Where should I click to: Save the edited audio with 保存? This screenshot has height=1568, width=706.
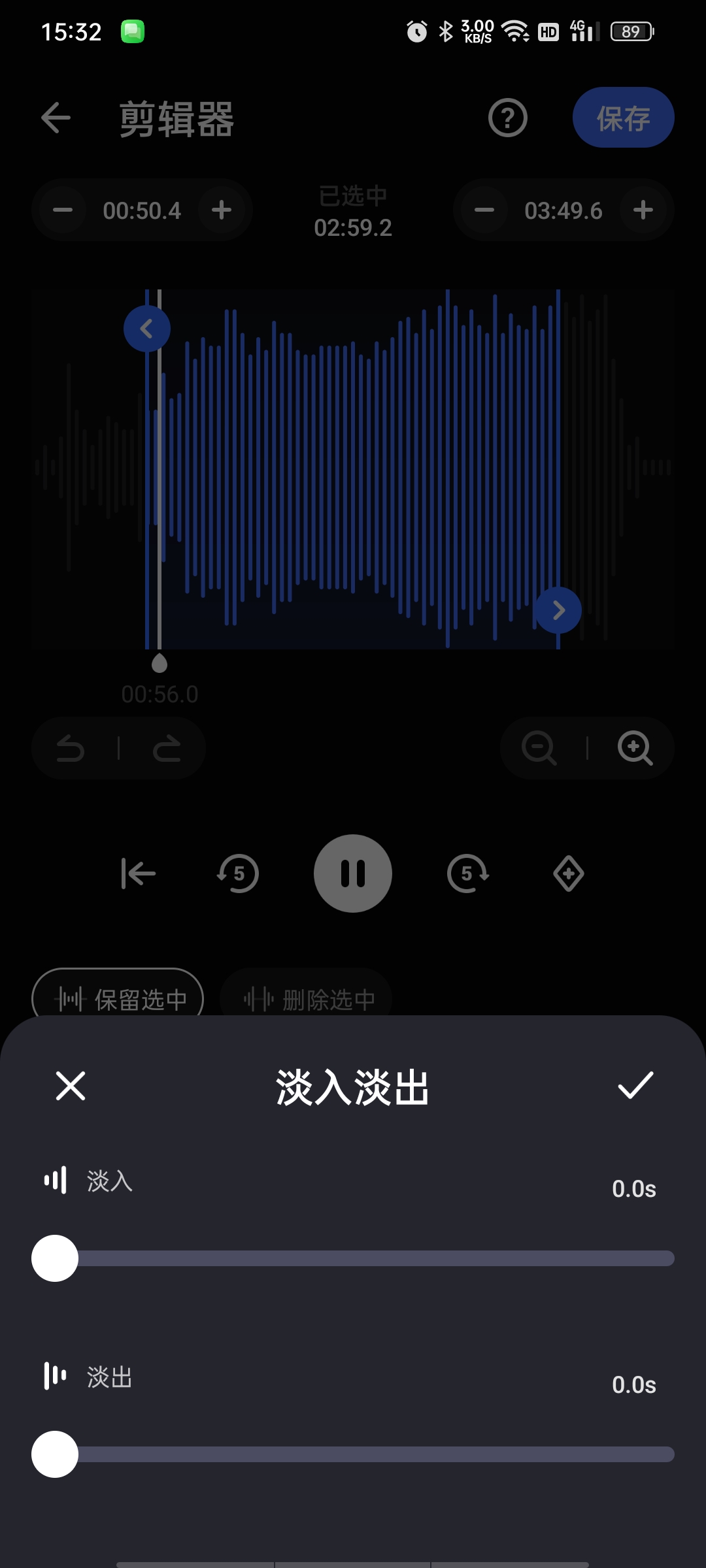tap(624, 118)
